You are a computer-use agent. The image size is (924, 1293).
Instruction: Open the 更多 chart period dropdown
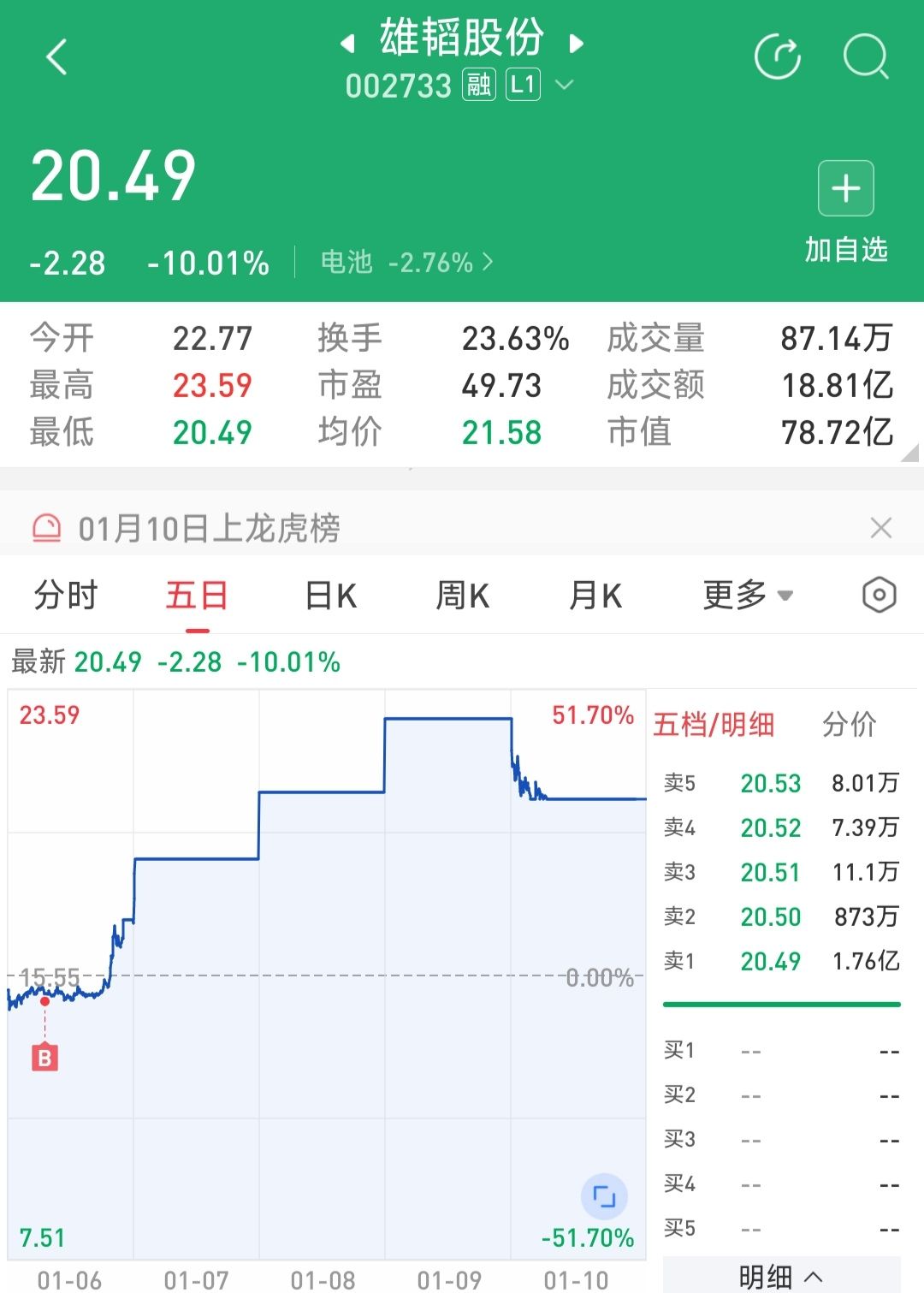(747, 596)
